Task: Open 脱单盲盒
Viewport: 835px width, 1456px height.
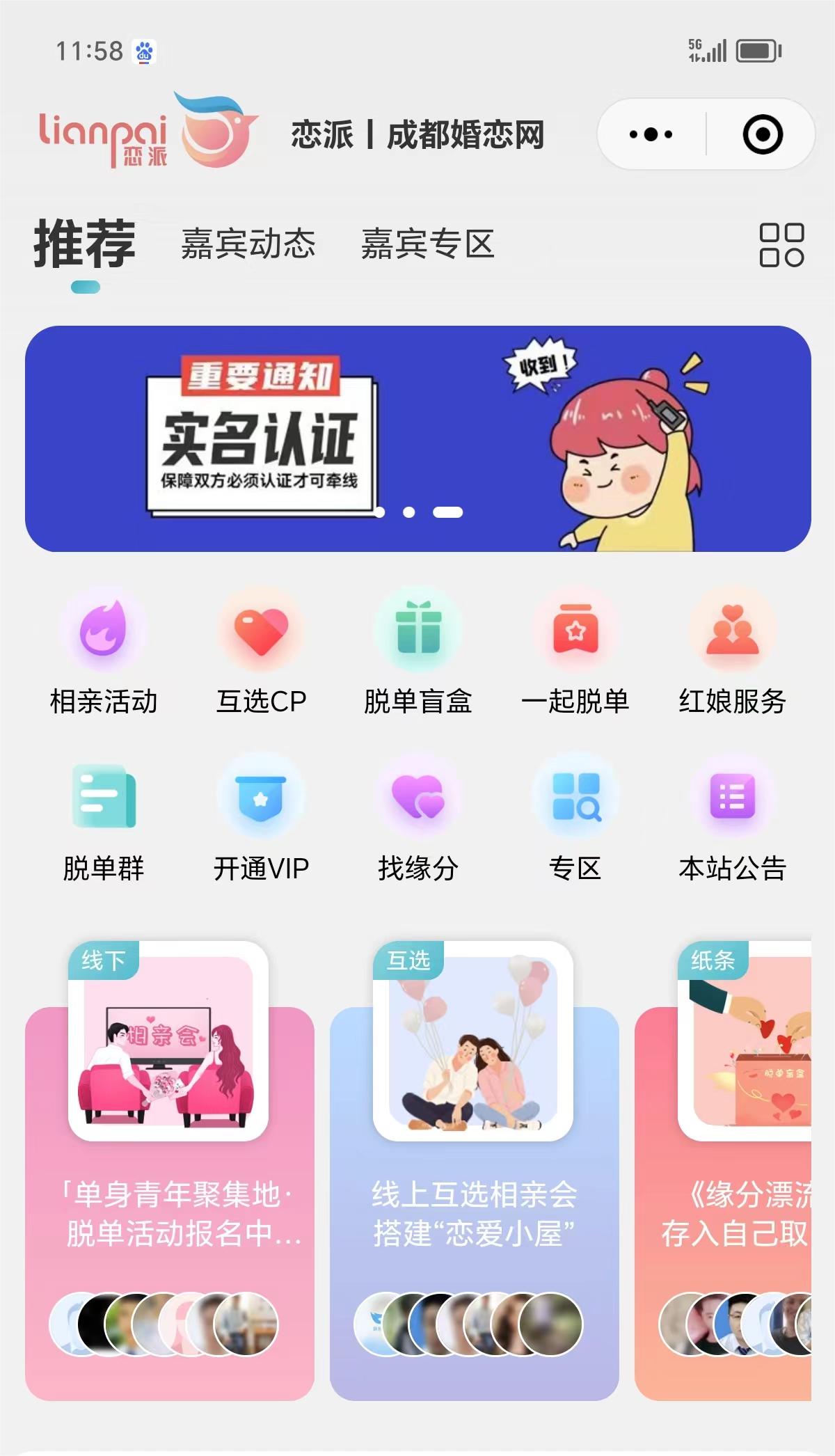Action: pyautogui.click(x=418, y=654)
